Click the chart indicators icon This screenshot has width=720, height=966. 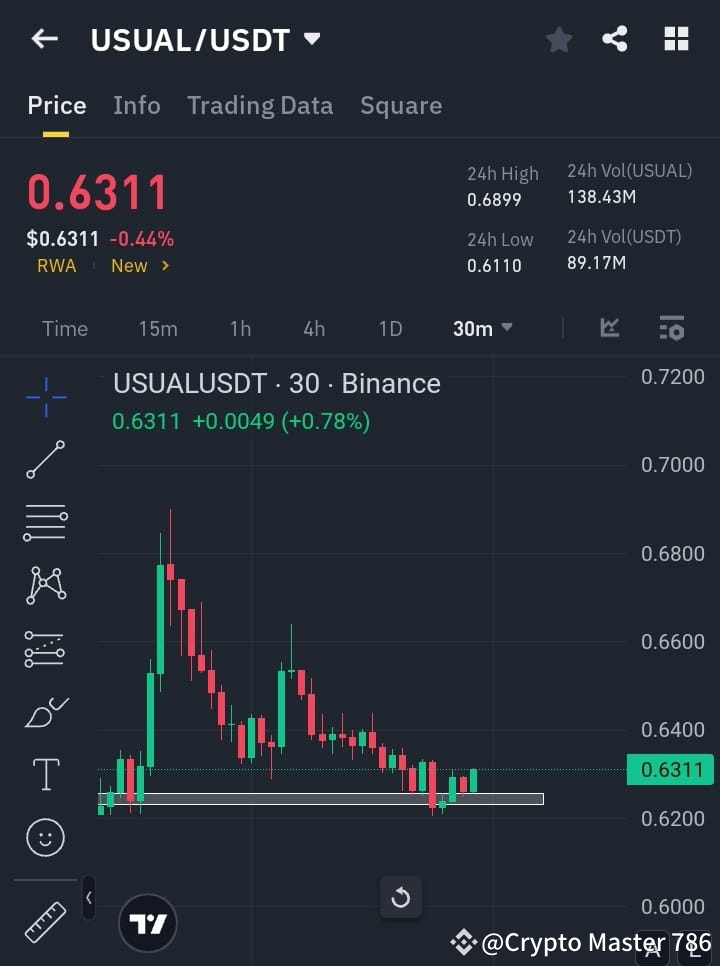[610, 328]
